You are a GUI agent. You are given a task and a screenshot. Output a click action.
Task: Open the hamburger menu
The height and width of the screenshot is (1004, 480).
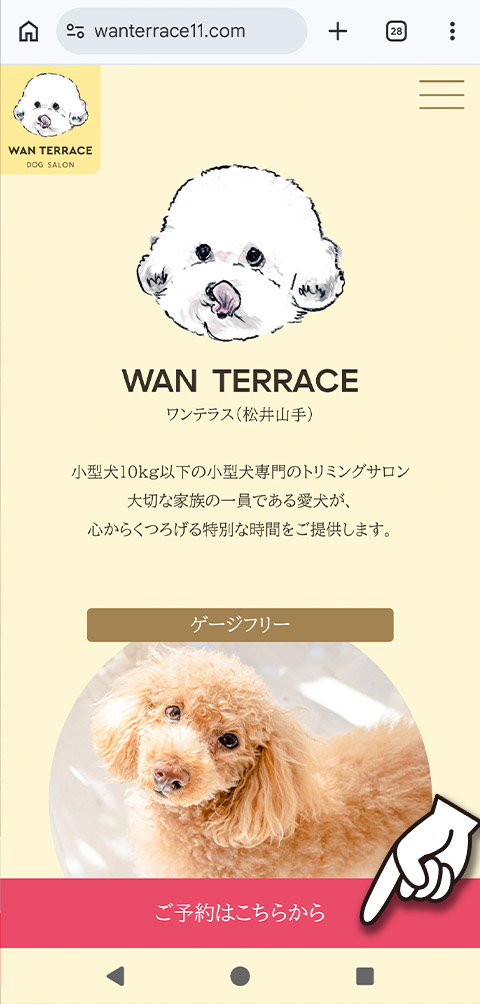(442, 95)
